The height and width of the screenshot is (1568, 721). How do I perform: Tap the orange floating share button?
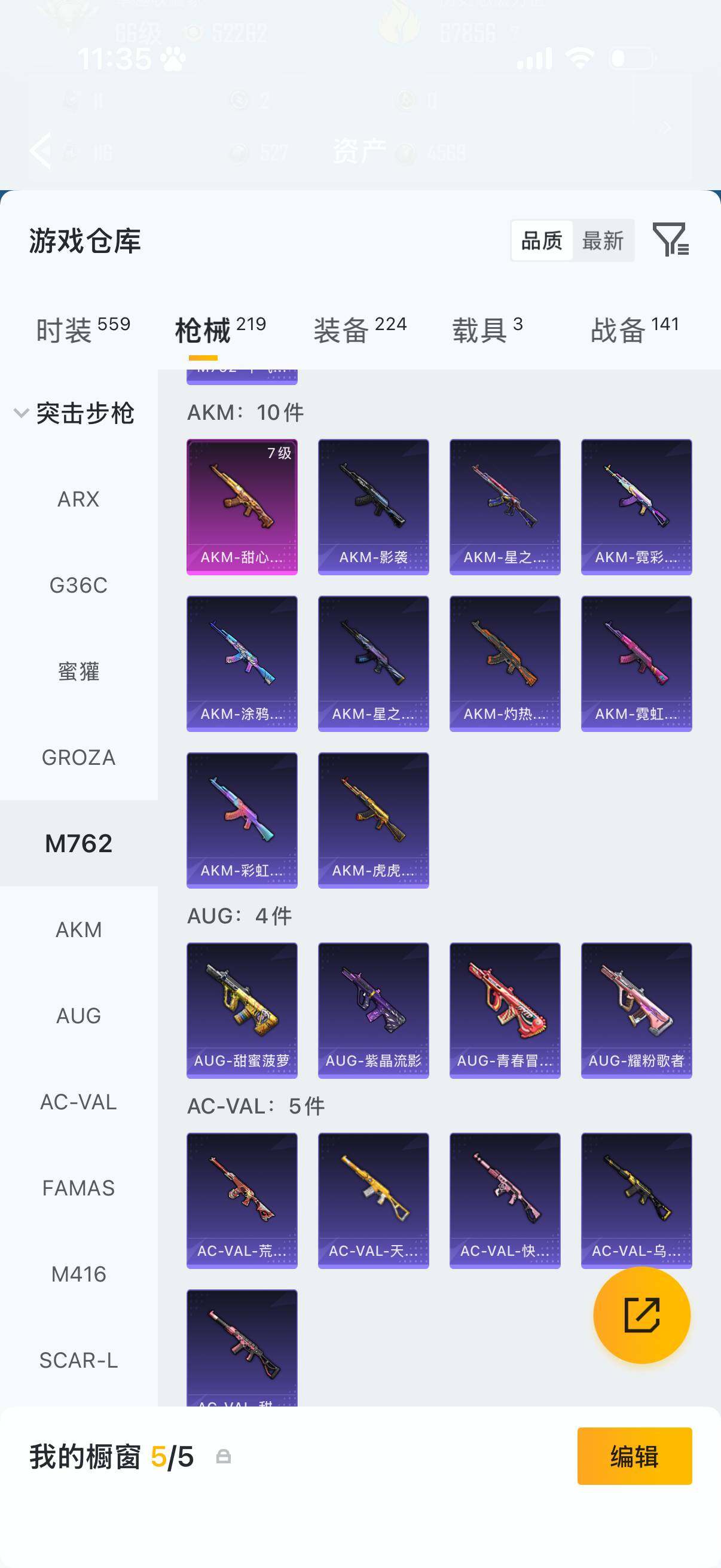tap(641, 1315)
